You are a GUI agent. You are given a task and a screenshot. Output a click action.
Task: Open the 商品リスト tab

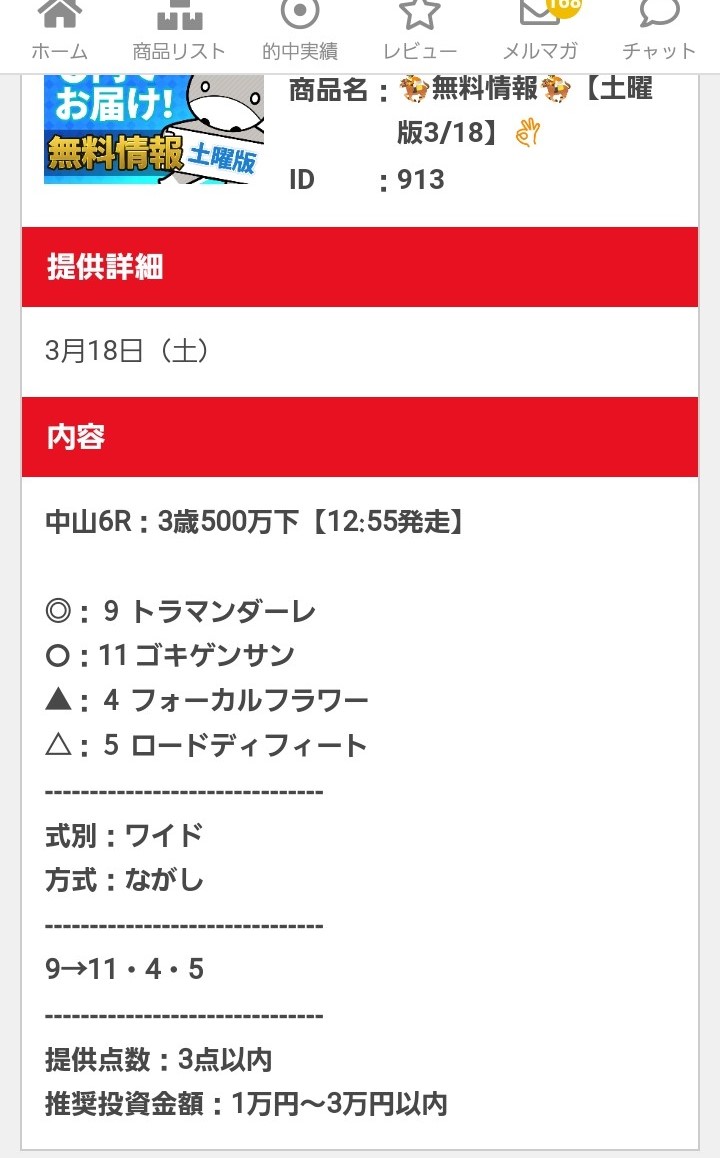179,31
